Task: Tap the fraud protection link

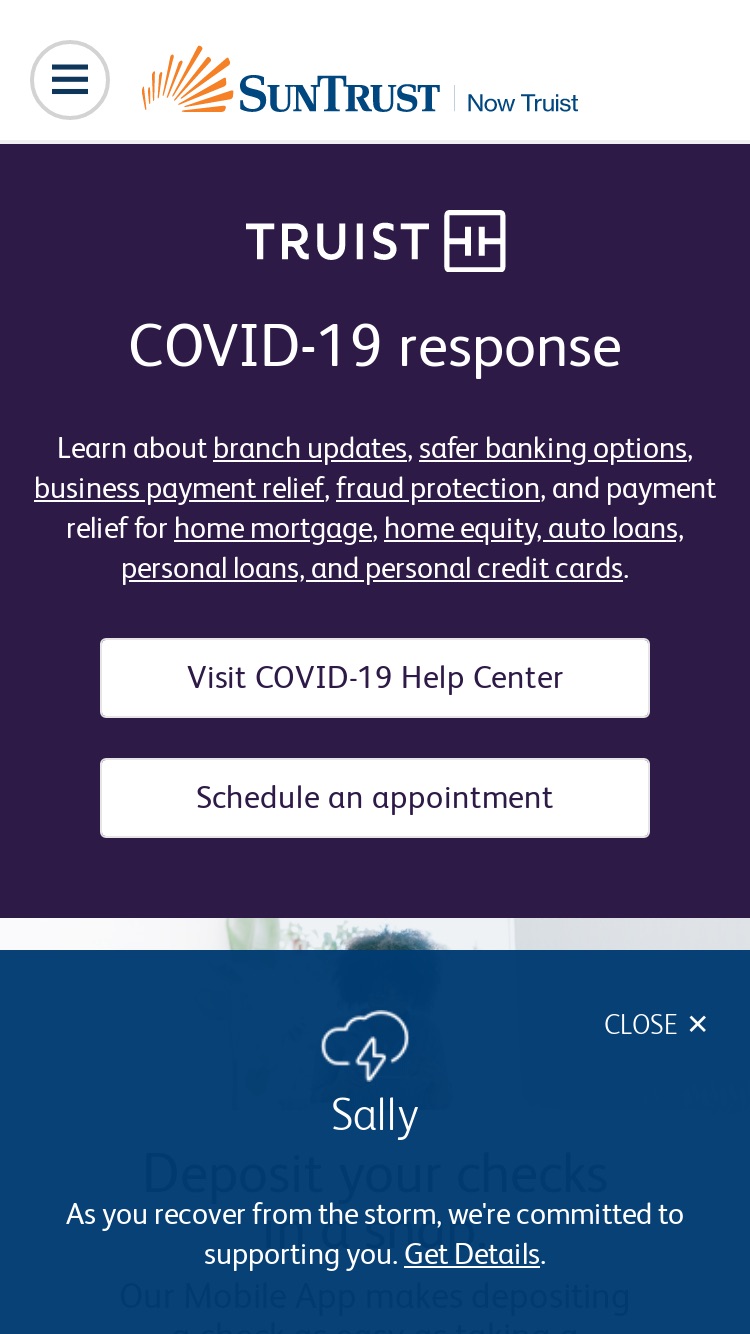Action: coord(438,488)
